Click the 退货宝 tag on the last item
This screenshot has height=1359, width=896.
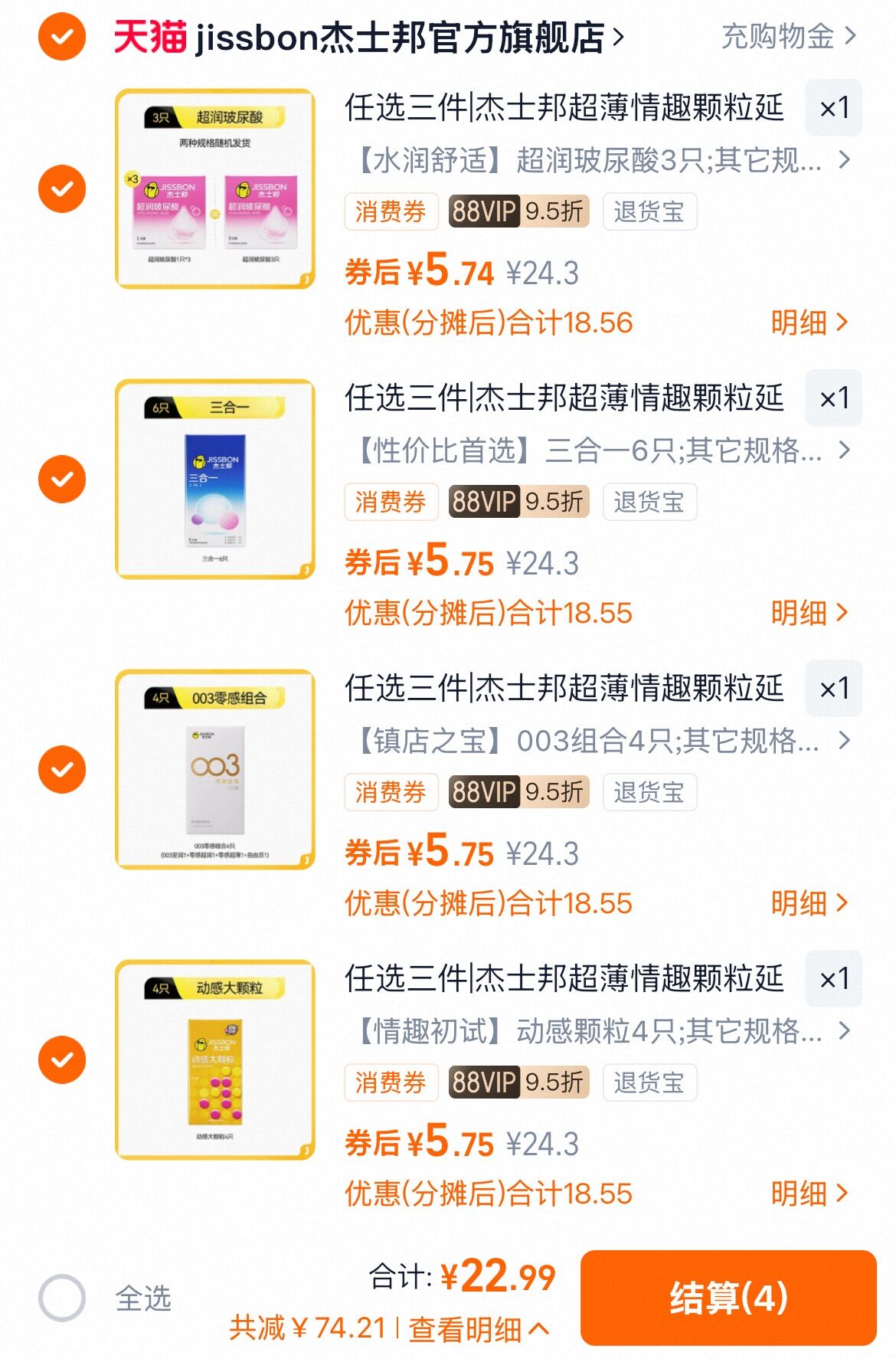[x=648, y=1082]
